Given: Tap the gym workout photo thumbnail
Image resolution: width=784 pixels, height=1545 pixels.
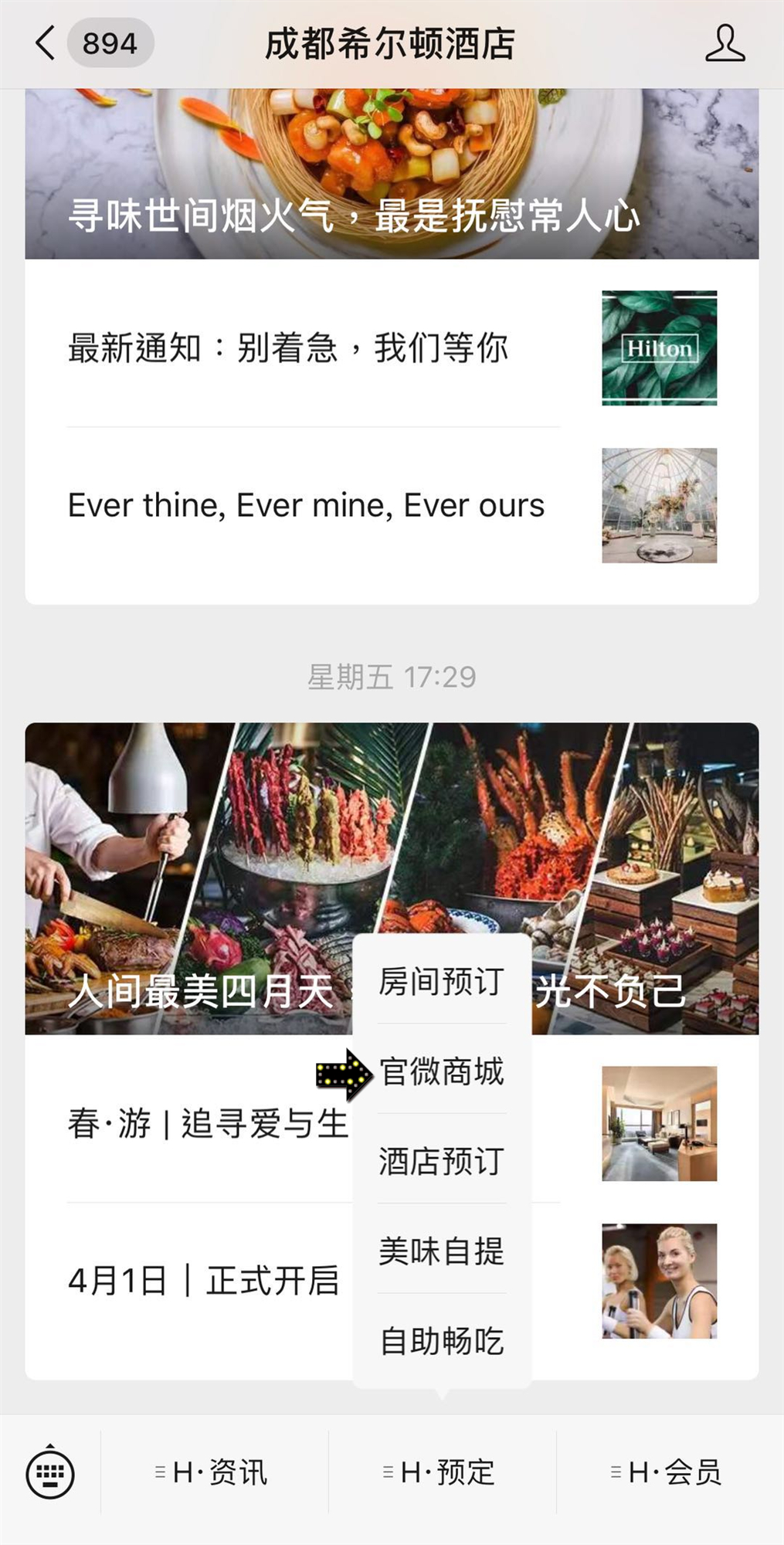Looking at the screenshot, I should click(658, 1280).
